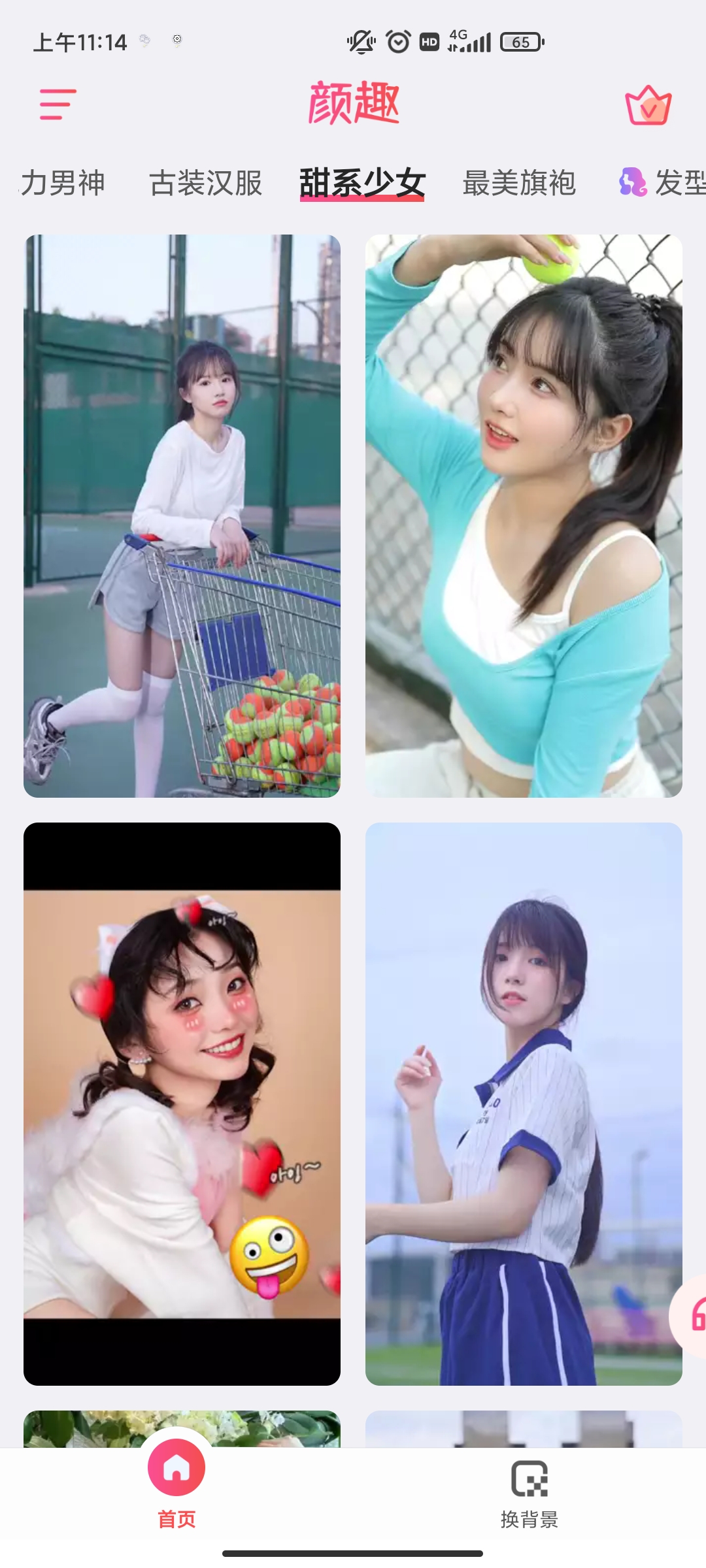706x1568 pixels.
Task: Open the shopping cart girl template
Action: pyautogui.click(x=182, y=515)
